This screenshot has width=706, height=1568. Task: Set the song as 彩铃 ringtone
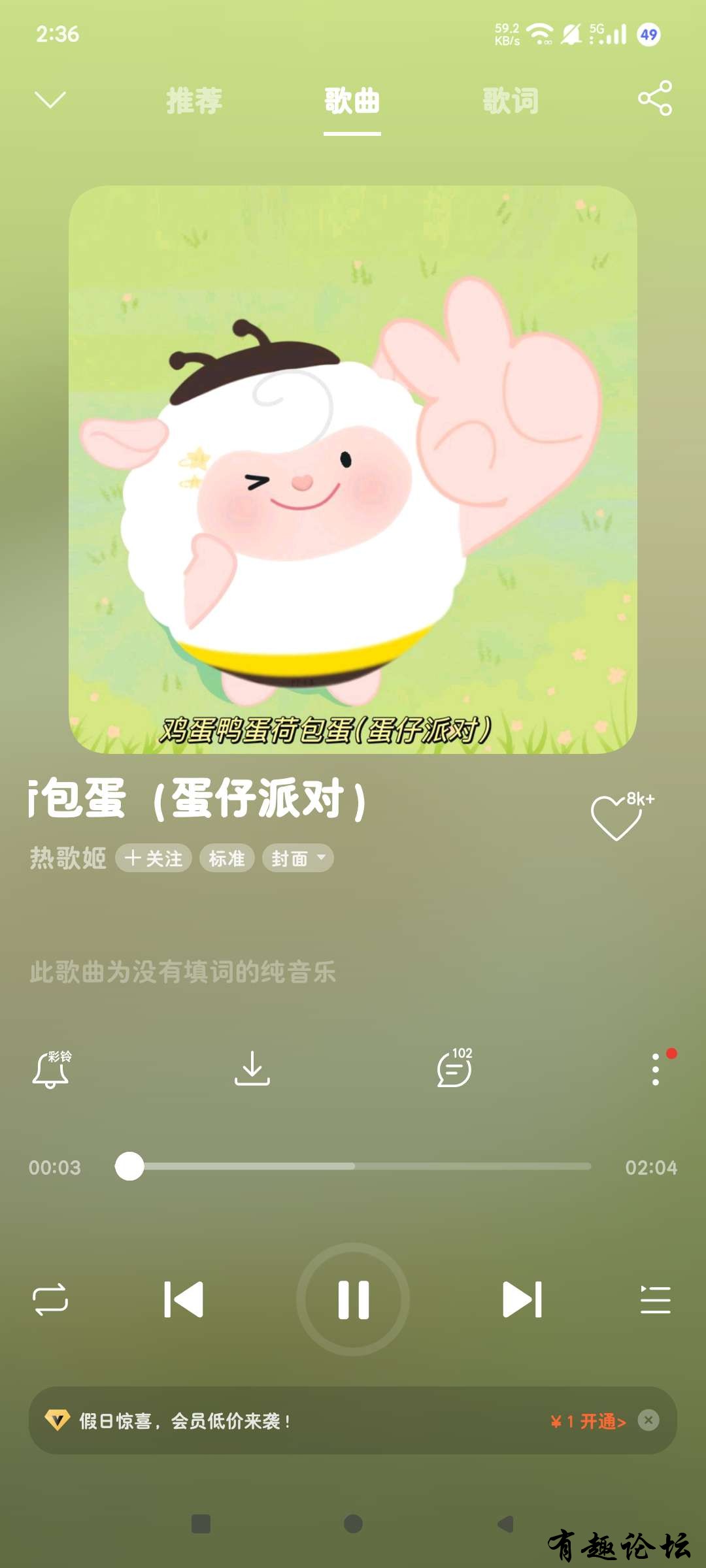pyautogui.click(x=51, y=1070)
